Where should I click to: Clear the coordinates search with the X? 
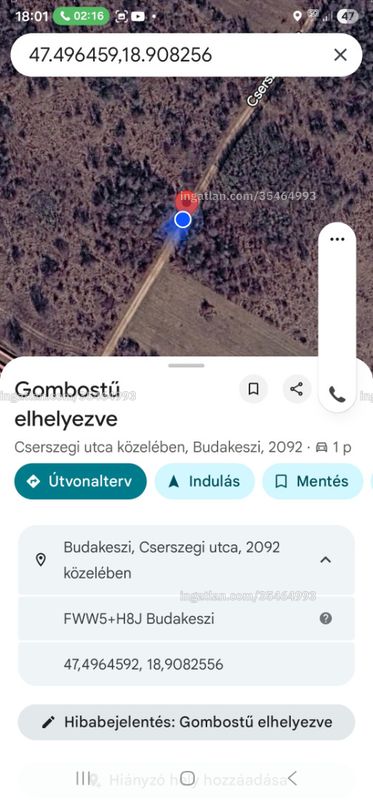click(340, 55)
